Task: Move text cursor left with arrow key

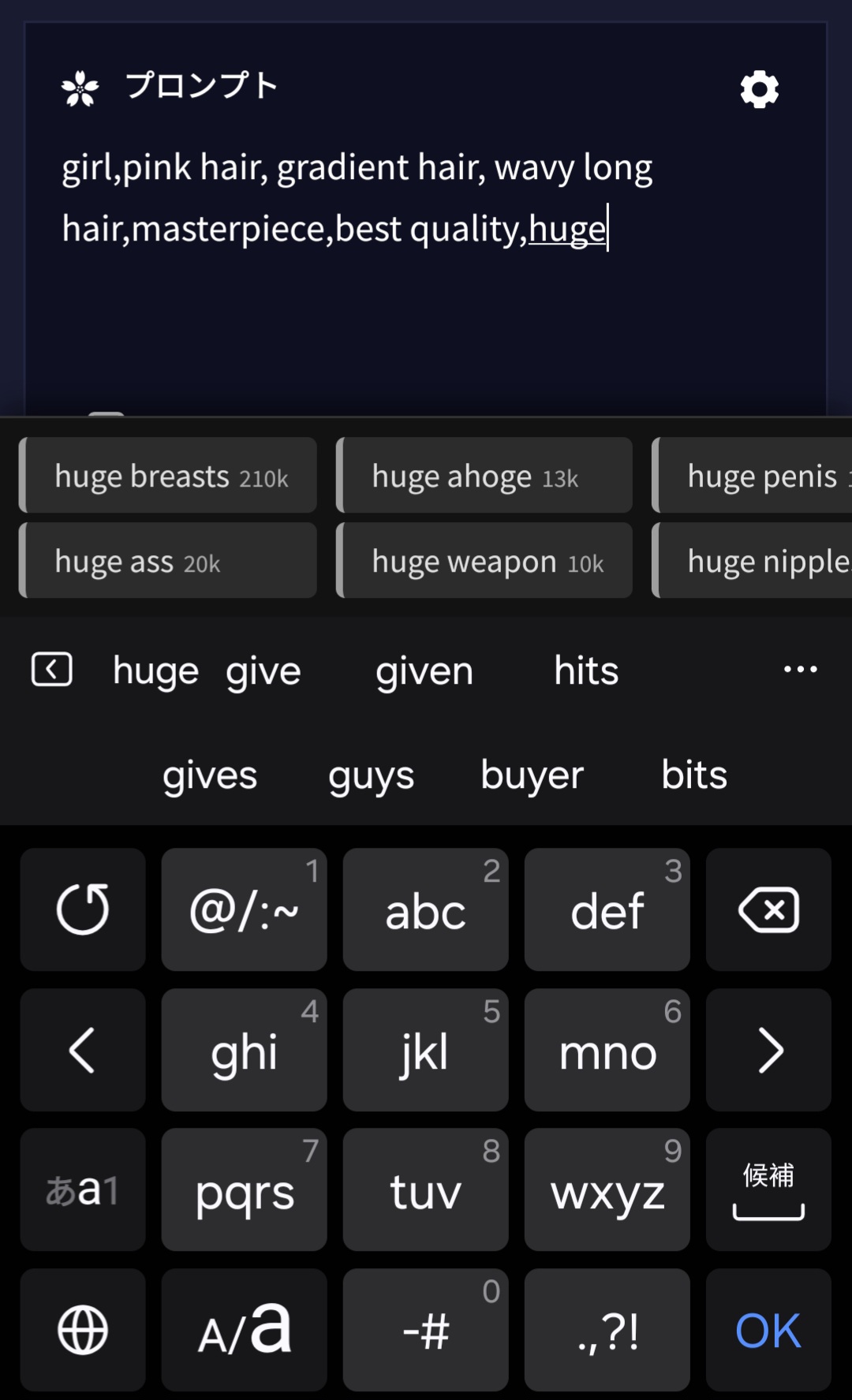Action: (x=83, y=1050)
